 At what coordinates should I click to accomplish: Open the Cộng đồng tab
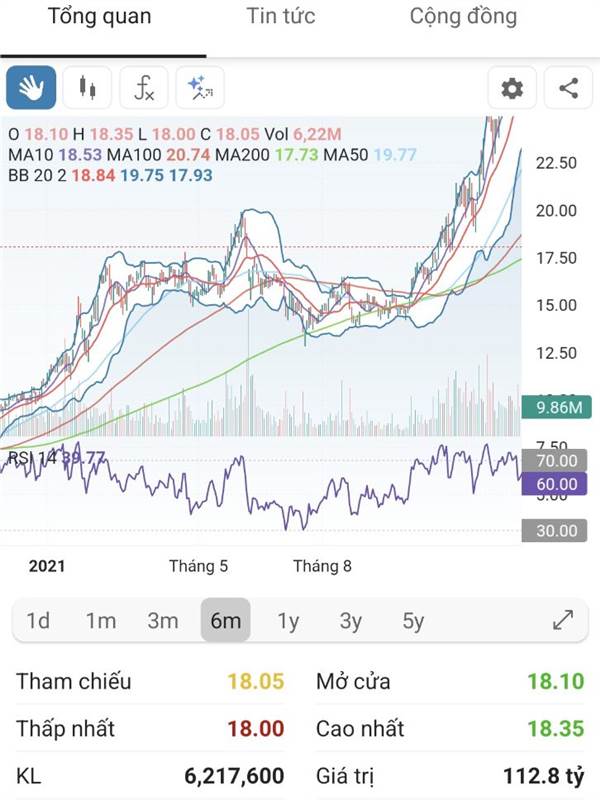(463, 17)
